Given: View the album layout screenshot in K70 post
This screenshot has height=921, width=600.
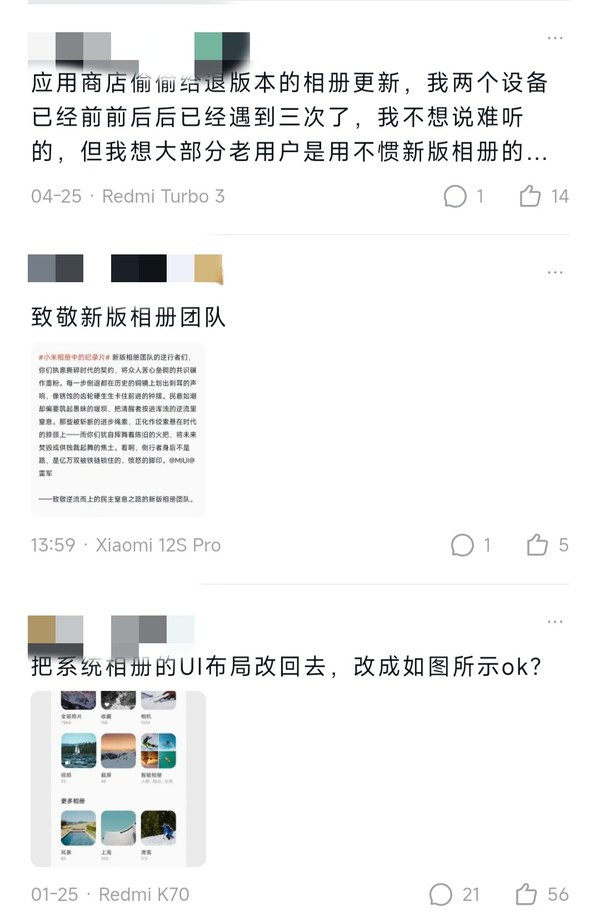Looking at the screenshot, I should pos(118,777).
